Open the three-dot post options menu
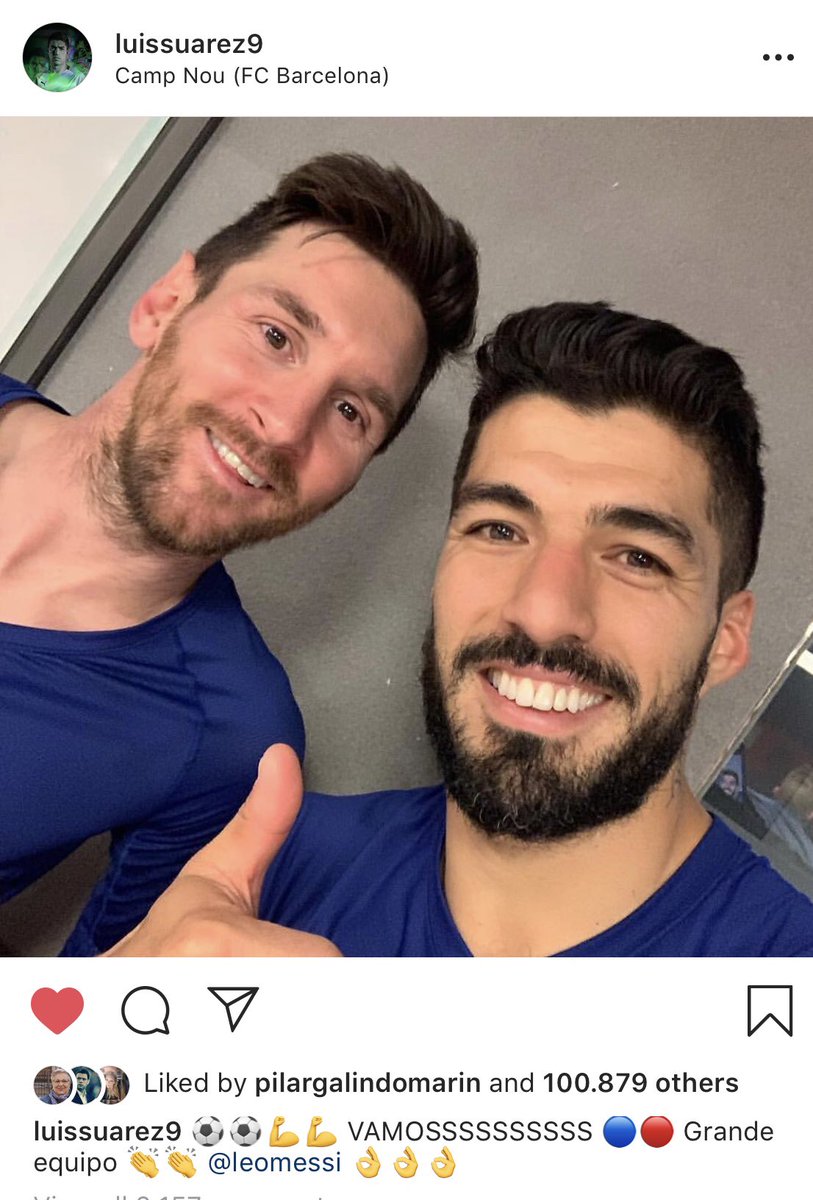Image resolution: width=813 pixels, height=1200 pixels. [777, 58]
